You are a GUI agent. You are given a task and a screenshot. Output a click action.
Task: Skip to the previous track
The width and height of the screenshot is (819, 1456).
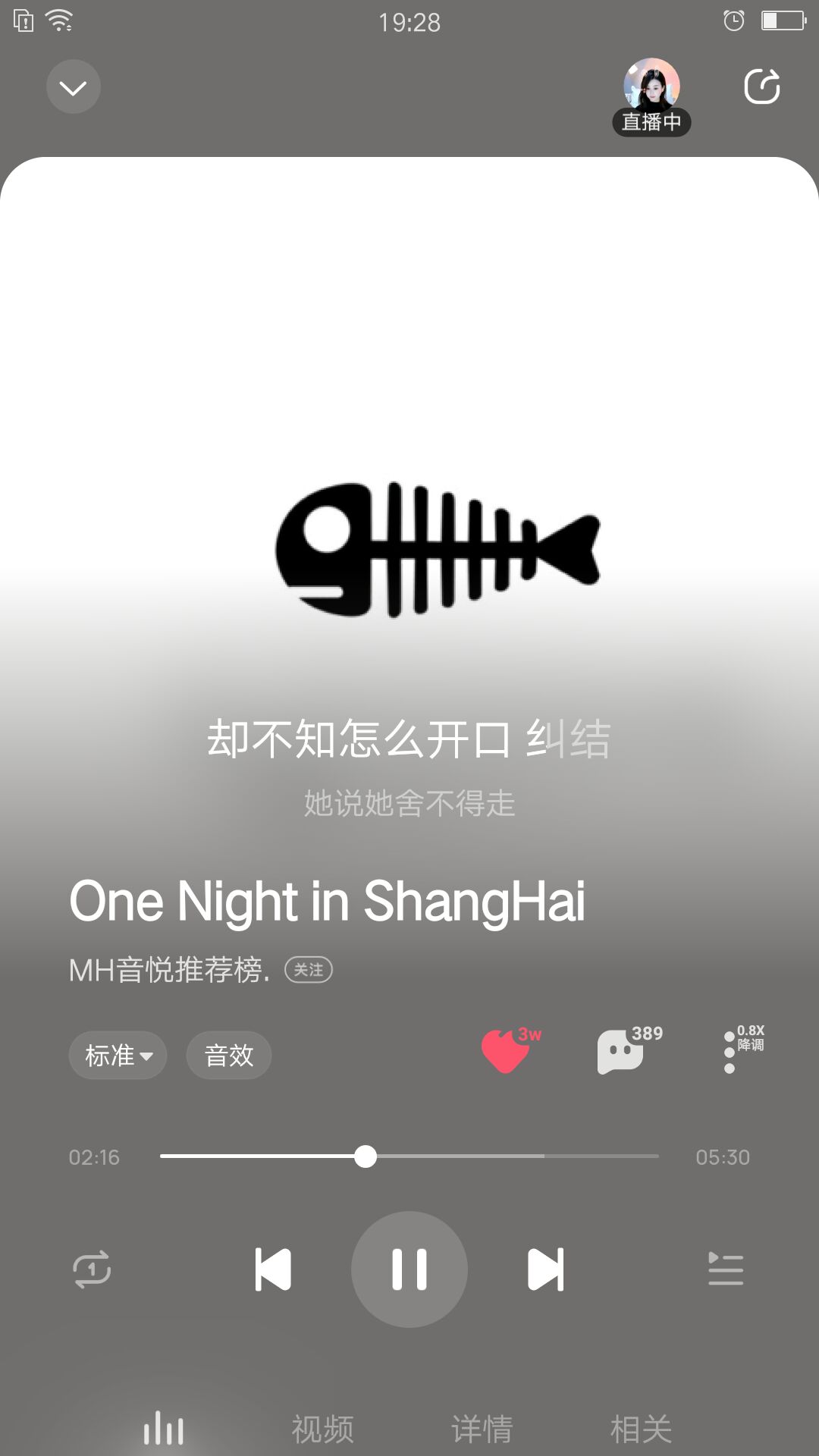click(x=273, y=1269)
